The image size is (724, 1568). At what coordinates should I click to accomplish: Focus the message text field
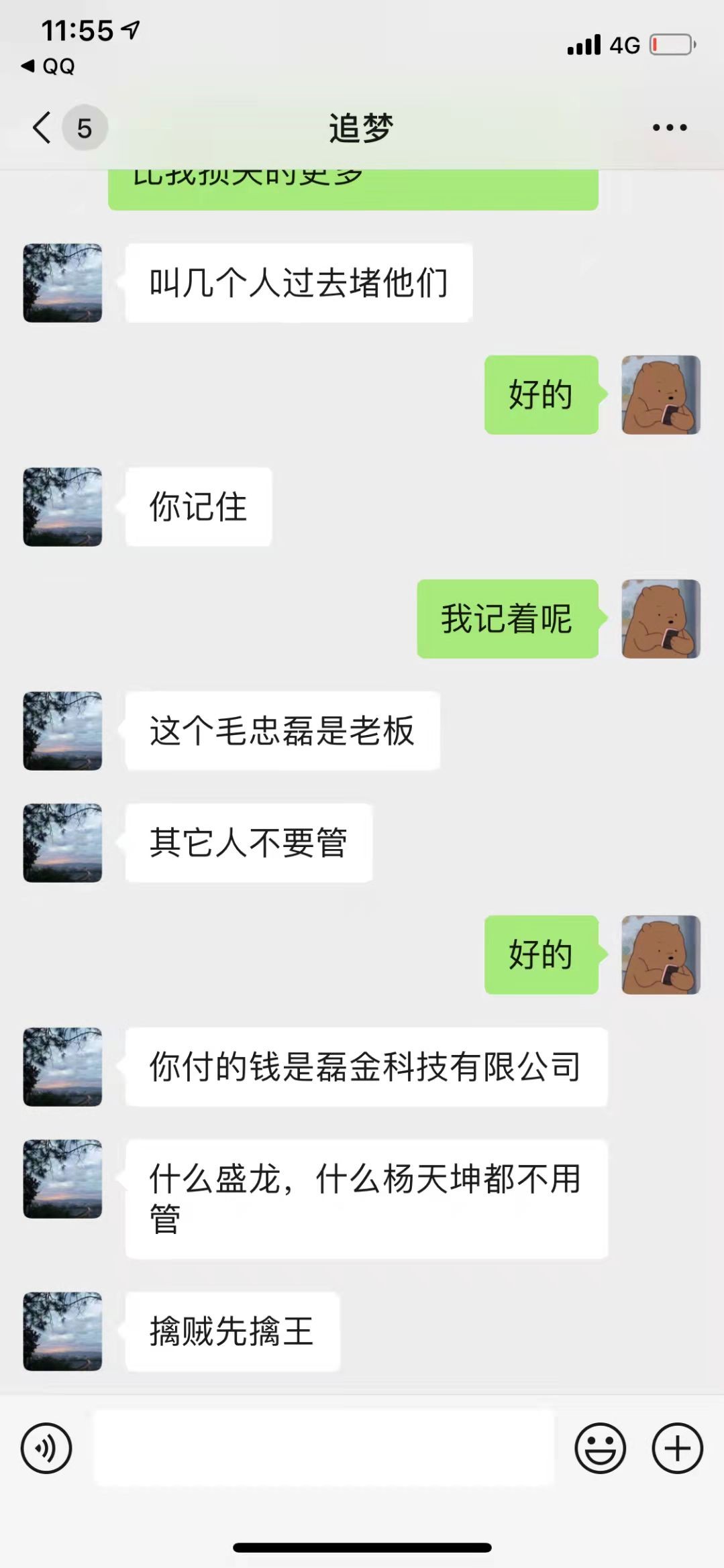pyautogui.click(x=323, y=1448)
